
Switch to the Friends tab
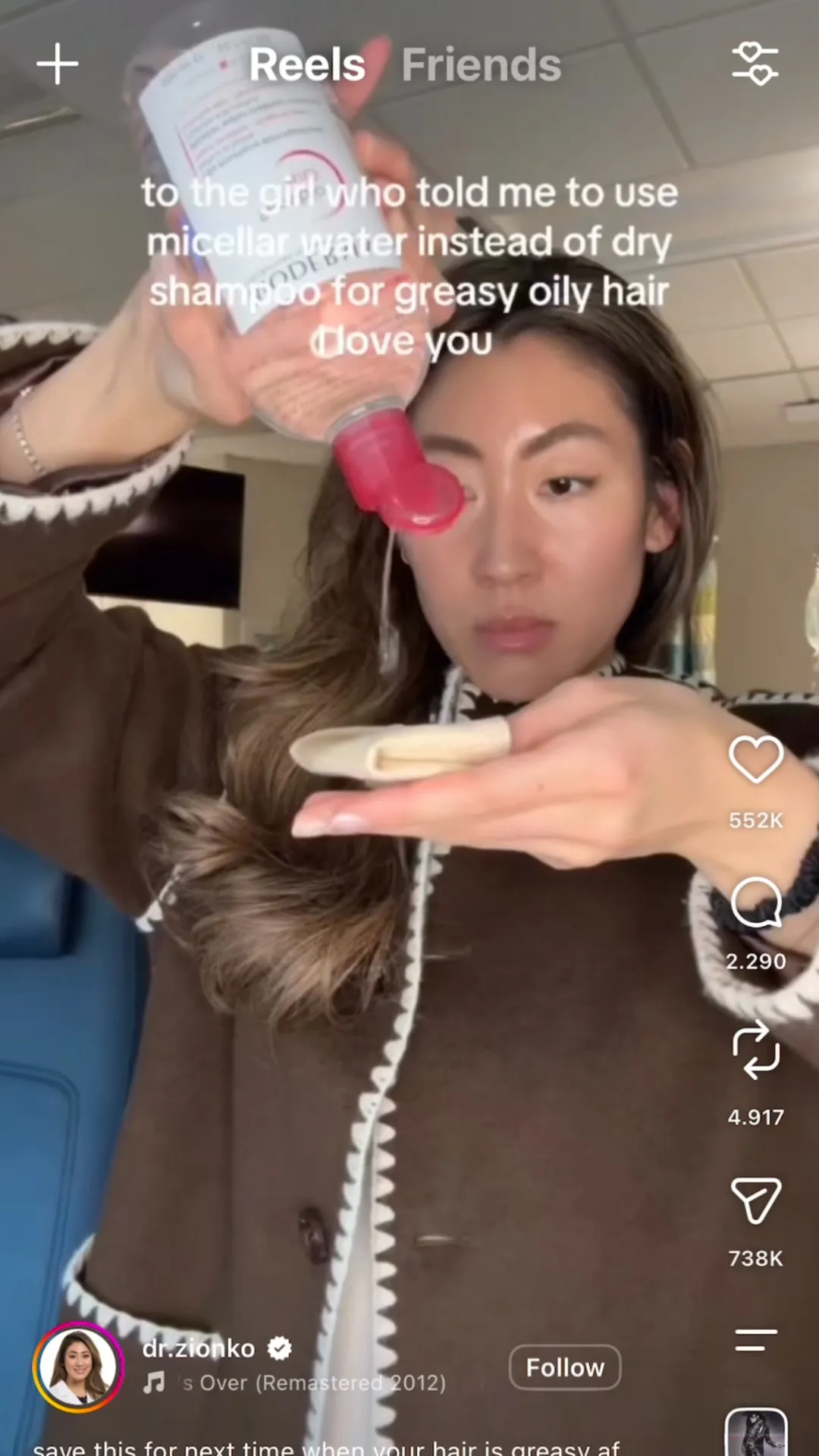click(x=482, y=64)
